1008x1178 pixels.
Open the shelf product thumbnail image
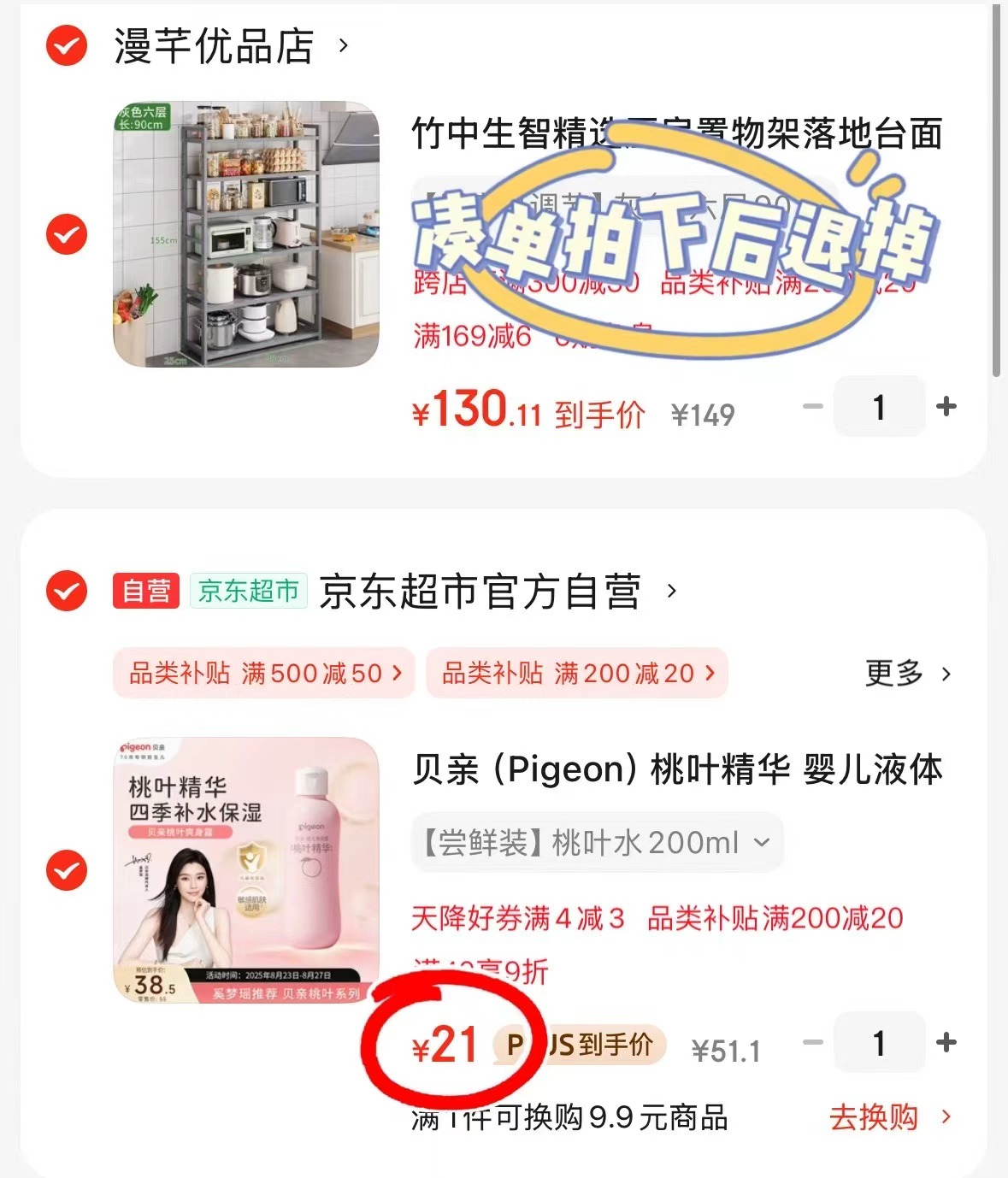245,236
